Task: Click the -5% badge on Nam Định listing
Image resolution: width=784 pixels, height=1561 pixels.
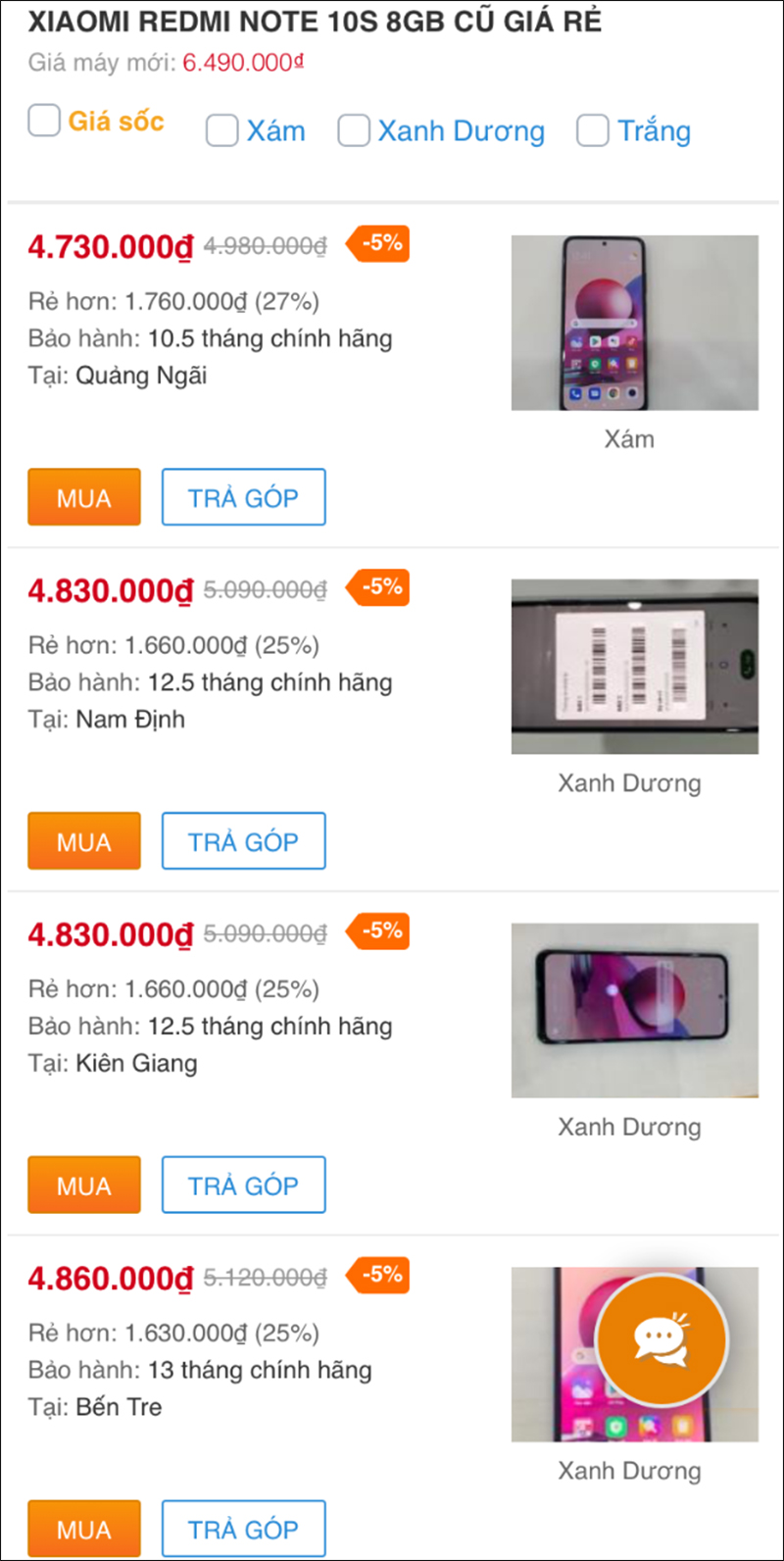Action: (376, 588)
